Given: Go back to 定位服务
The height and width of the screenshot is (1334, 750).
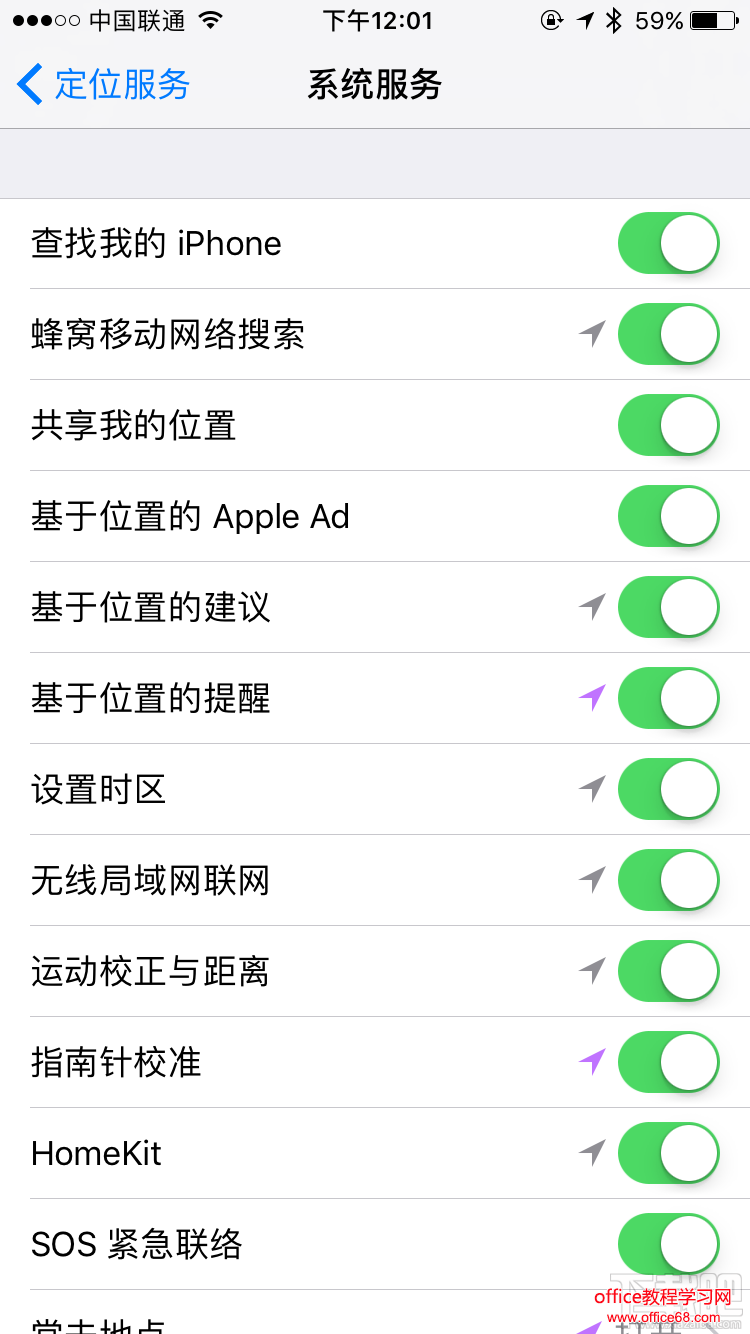Looking at the screenshot, I should pos(104,85).
